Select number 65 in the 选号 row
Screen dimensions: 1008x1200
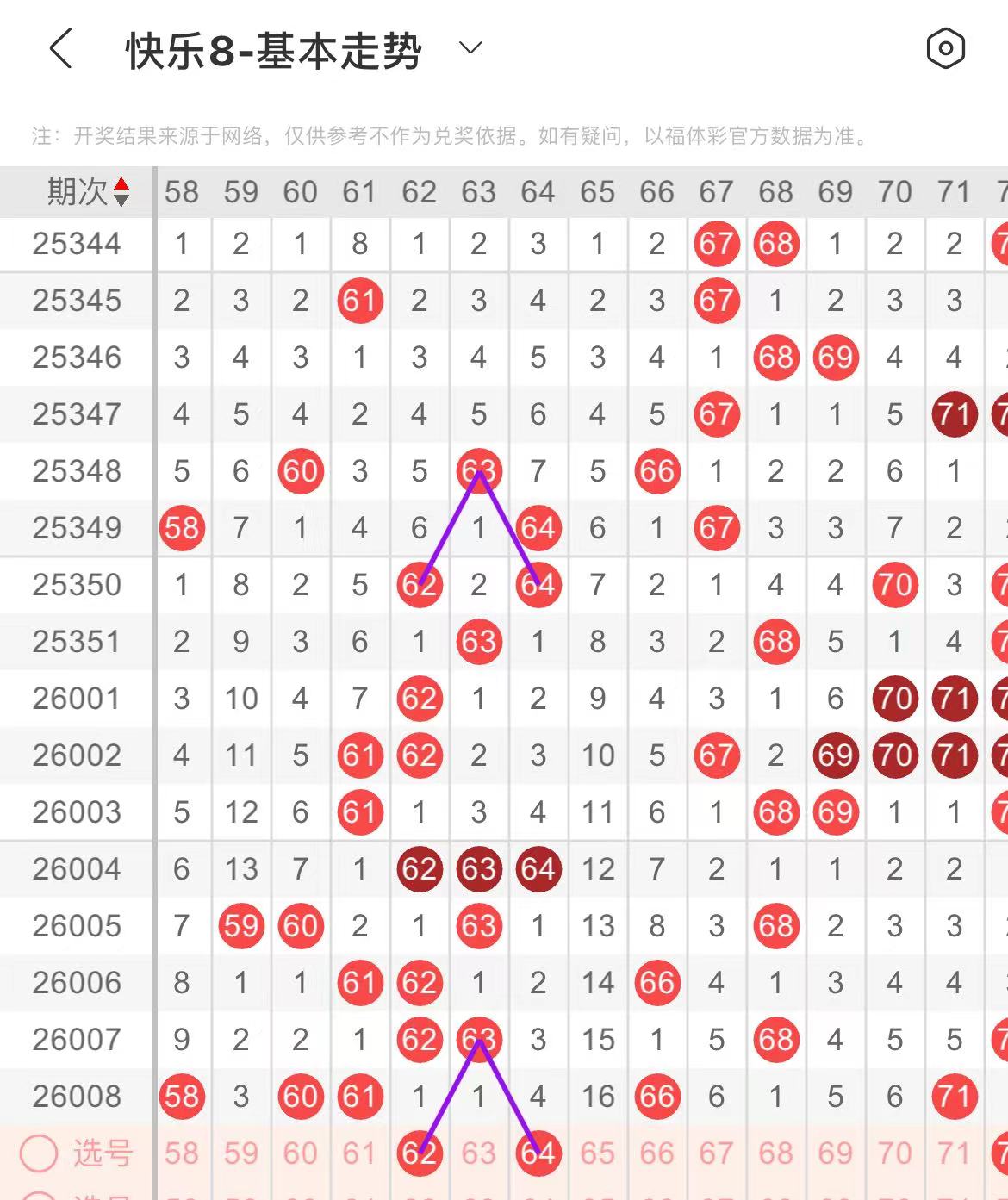(598, 1153)
